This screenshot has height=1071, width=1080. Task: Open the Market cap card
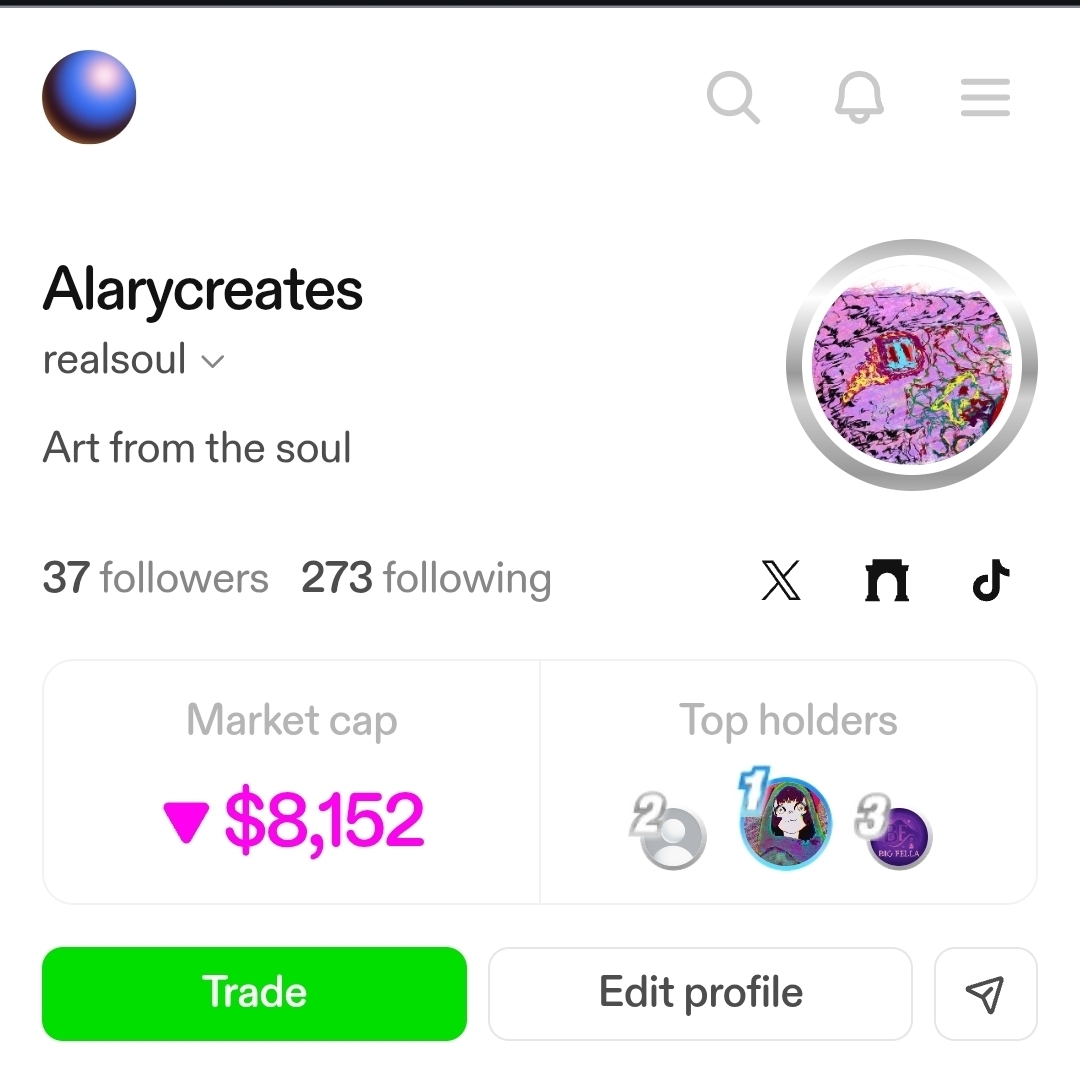tap(292, 782)
